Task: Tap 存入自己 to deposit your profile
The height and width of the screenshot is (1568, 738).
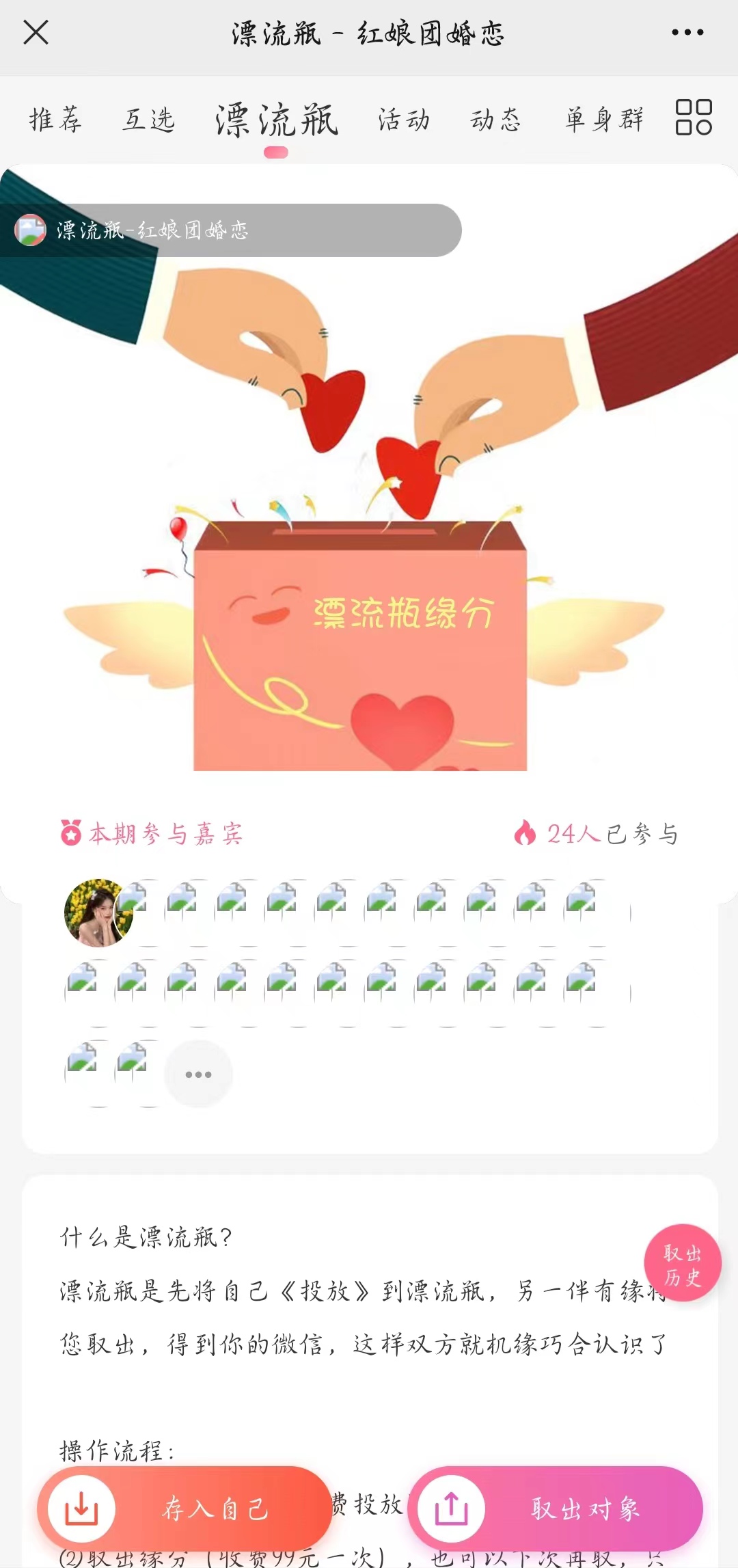Action: [x=184, y=1509]
